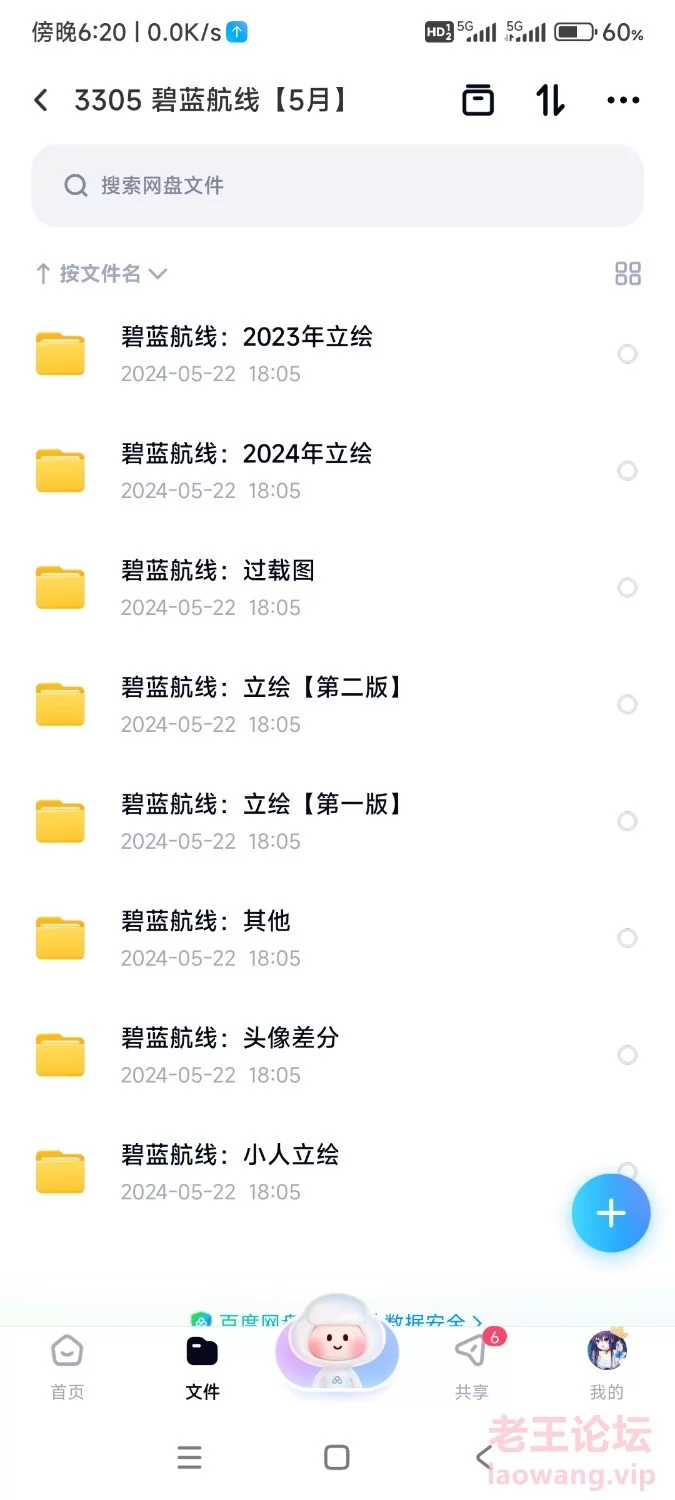Go back from the 碧蓝航线【5月】 folder
Image resolution: width=675 pixels, height=1500 pixels.
(41, 100)
